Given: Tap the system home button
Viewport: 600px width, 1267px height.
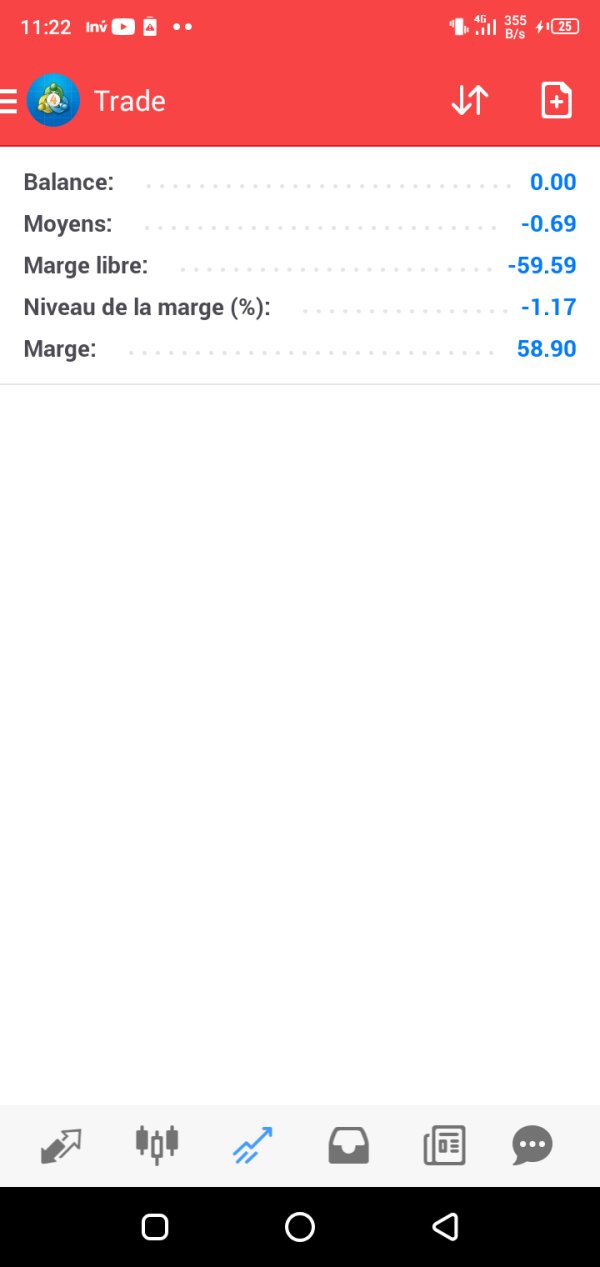Looking at the screenshot, I should click(300, 1227).
